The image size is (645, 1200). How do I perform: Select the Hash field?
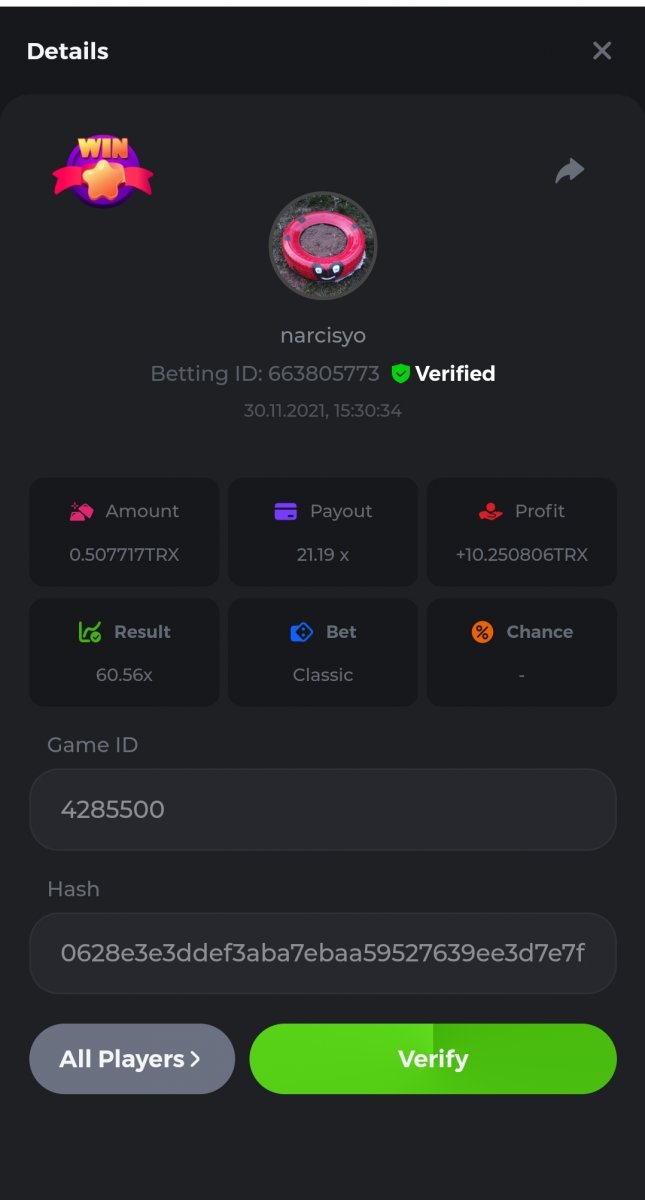pos(323,953)
